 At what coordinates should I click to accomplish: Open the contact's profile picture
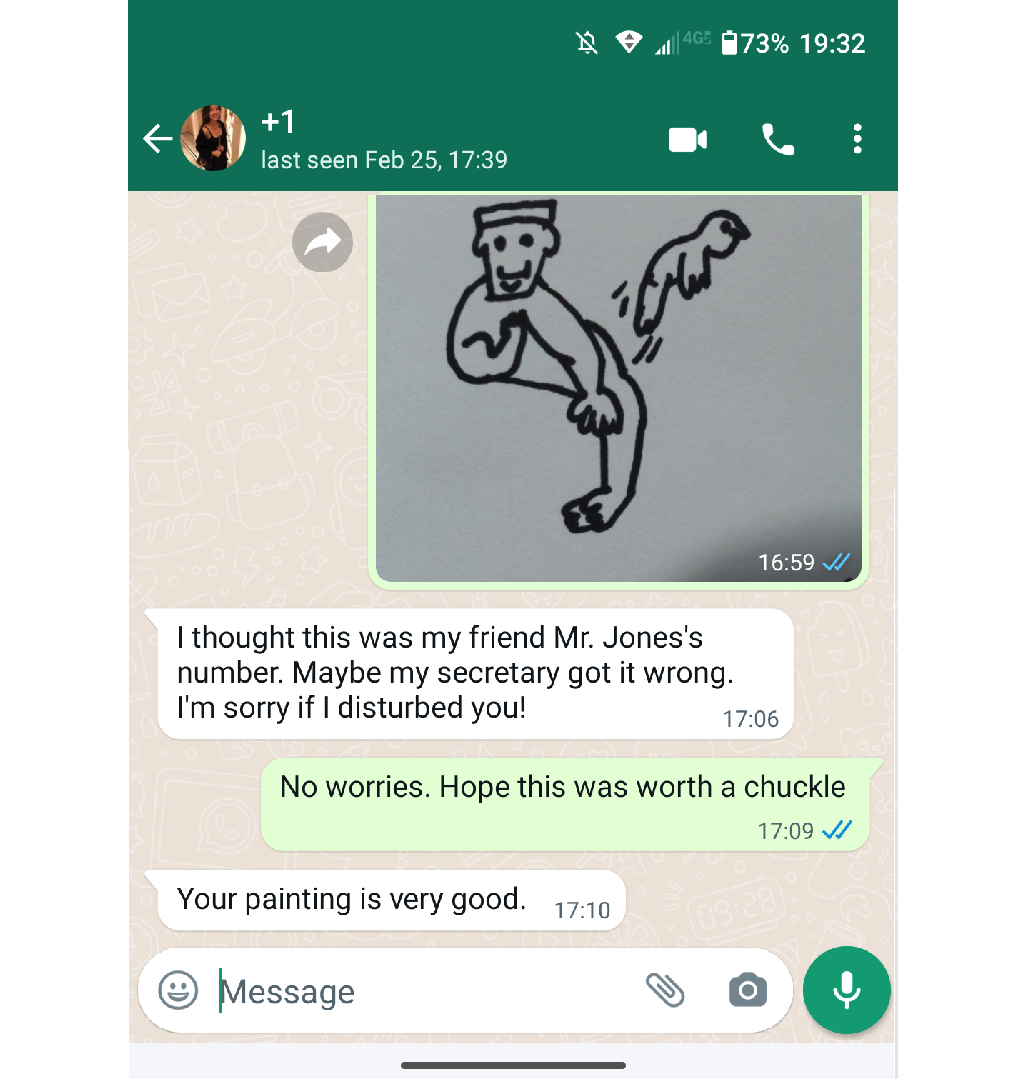tap(212, 138)
